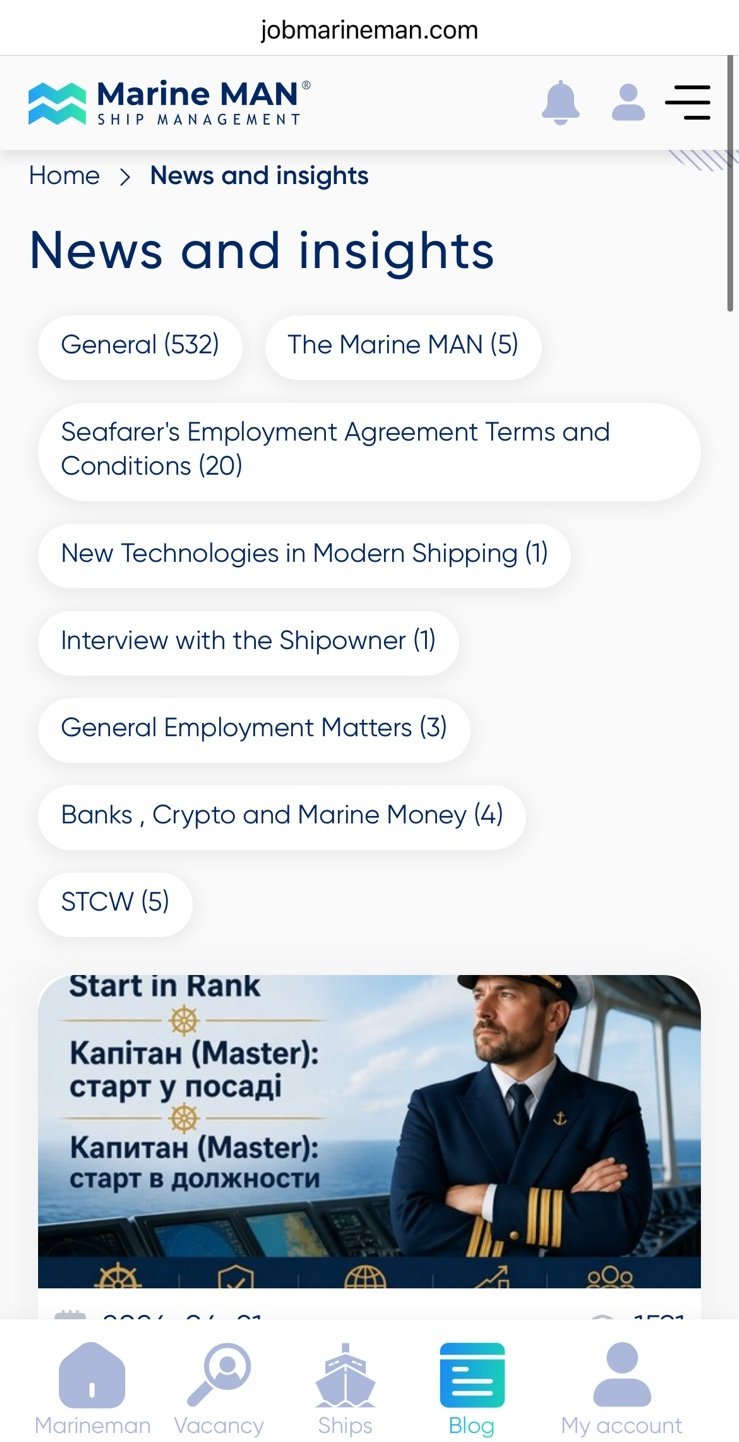Image resolution: width=739 pixels, height=1442 pixels.
Task: Open the Master Start in Rank article
Action: [369, 1131]
